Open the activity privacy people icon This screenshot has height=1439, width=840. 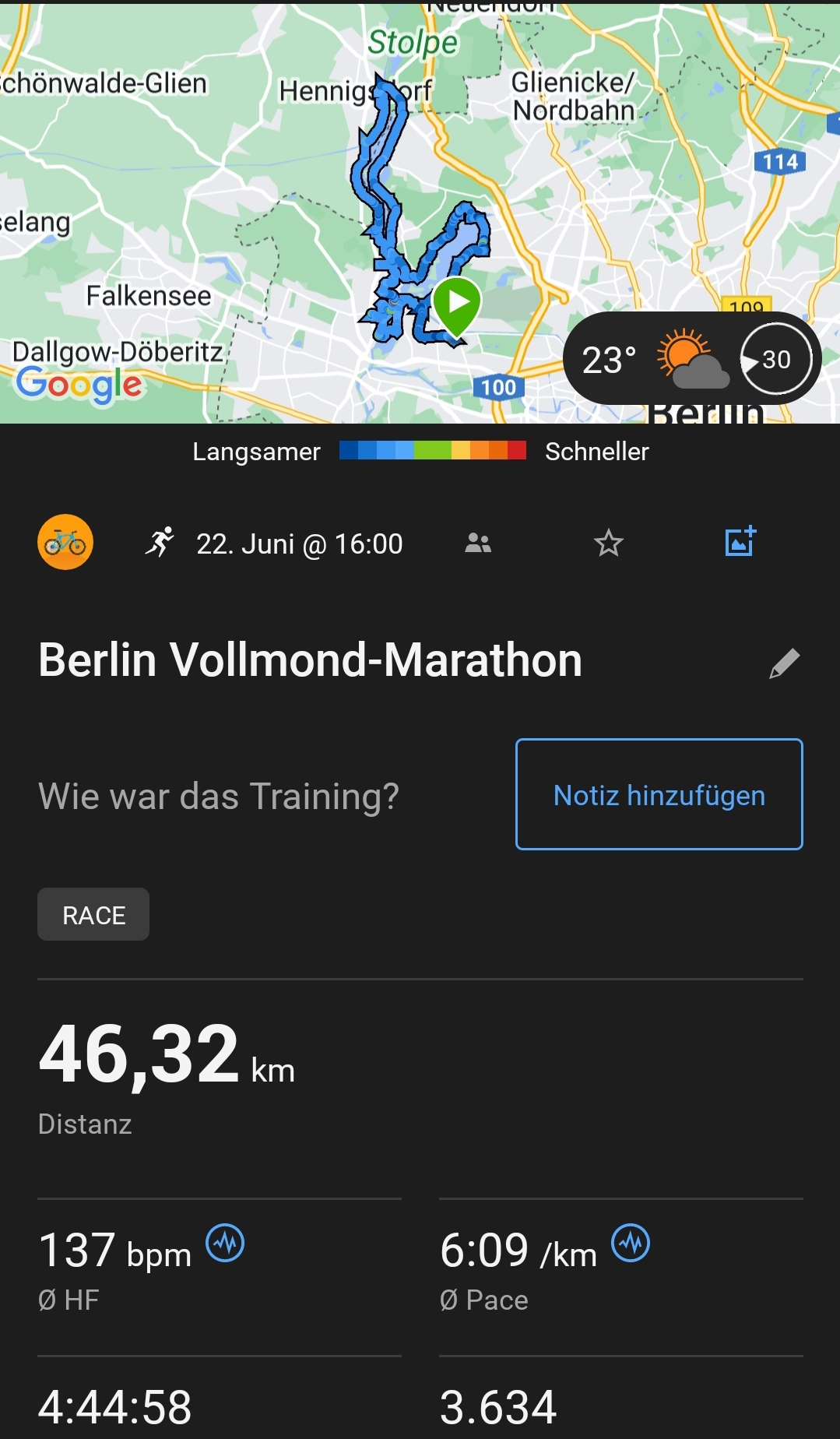pyautogui.click(x=478, y=543)
